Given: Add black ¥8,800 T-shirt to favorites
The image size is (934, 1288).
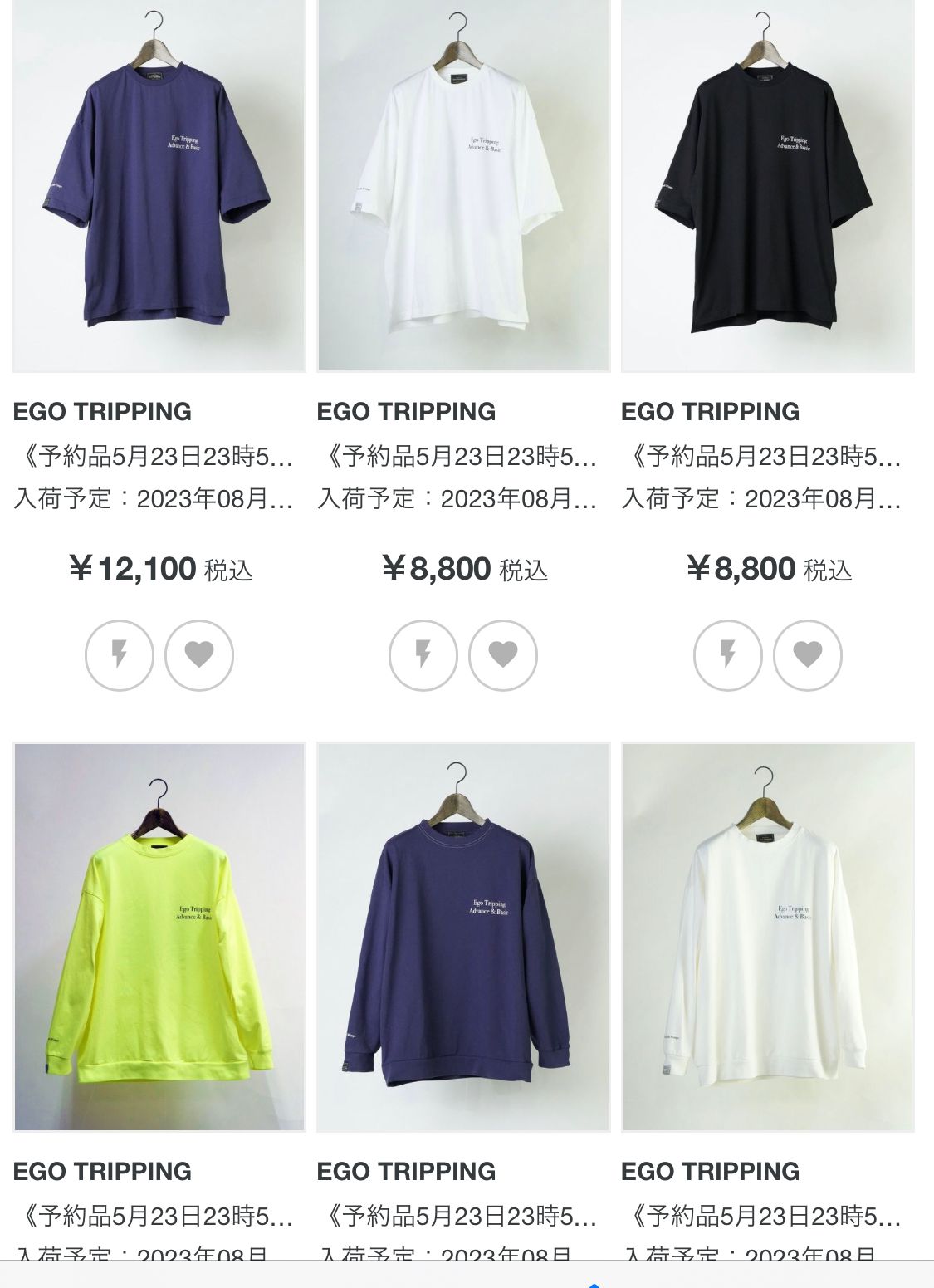Looking at the screenshot, I should coord(808,655).
